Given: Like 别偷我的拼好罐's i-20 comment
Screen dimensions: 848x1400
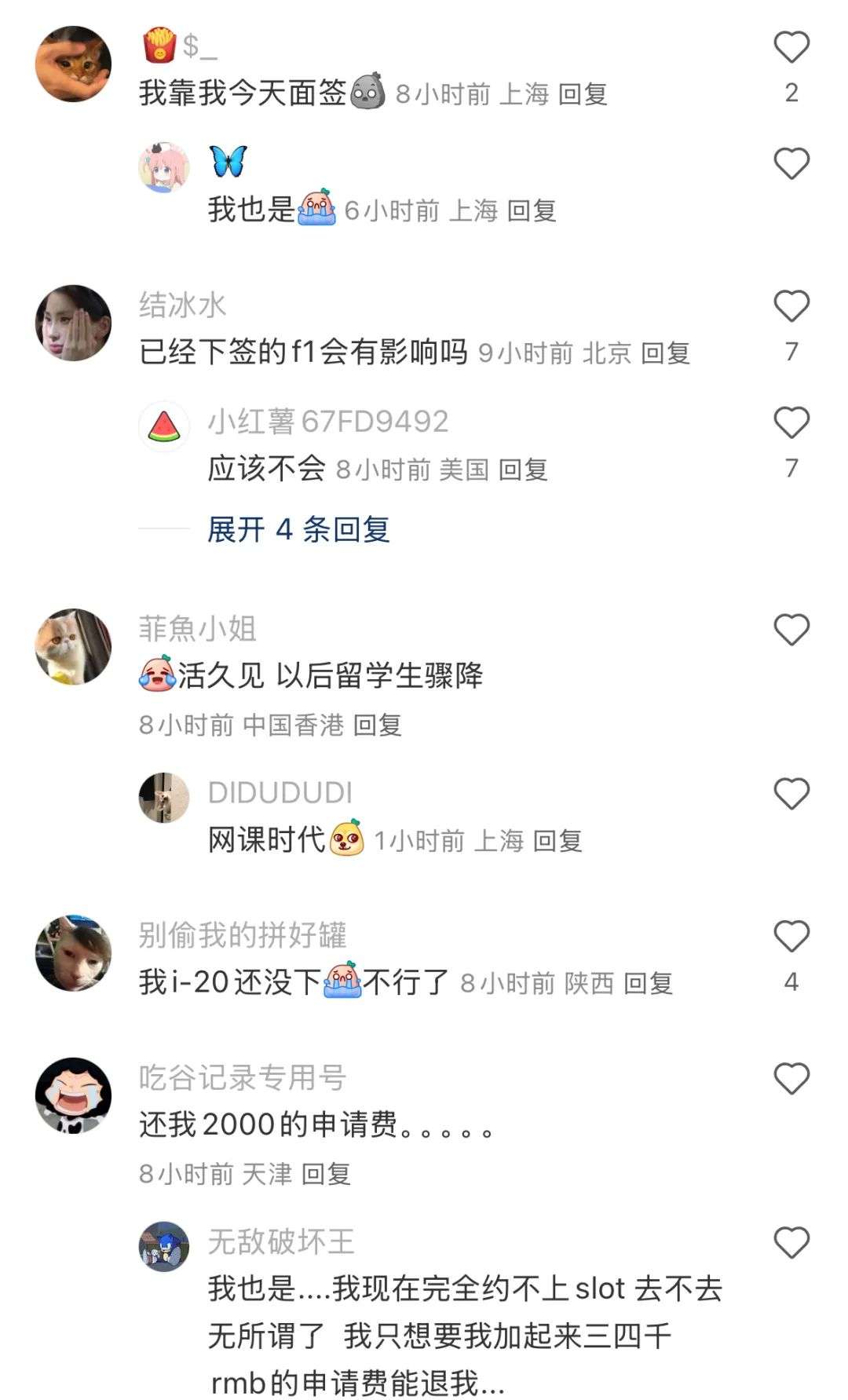Looking at the screenshot, I should (x=791, y=937).
